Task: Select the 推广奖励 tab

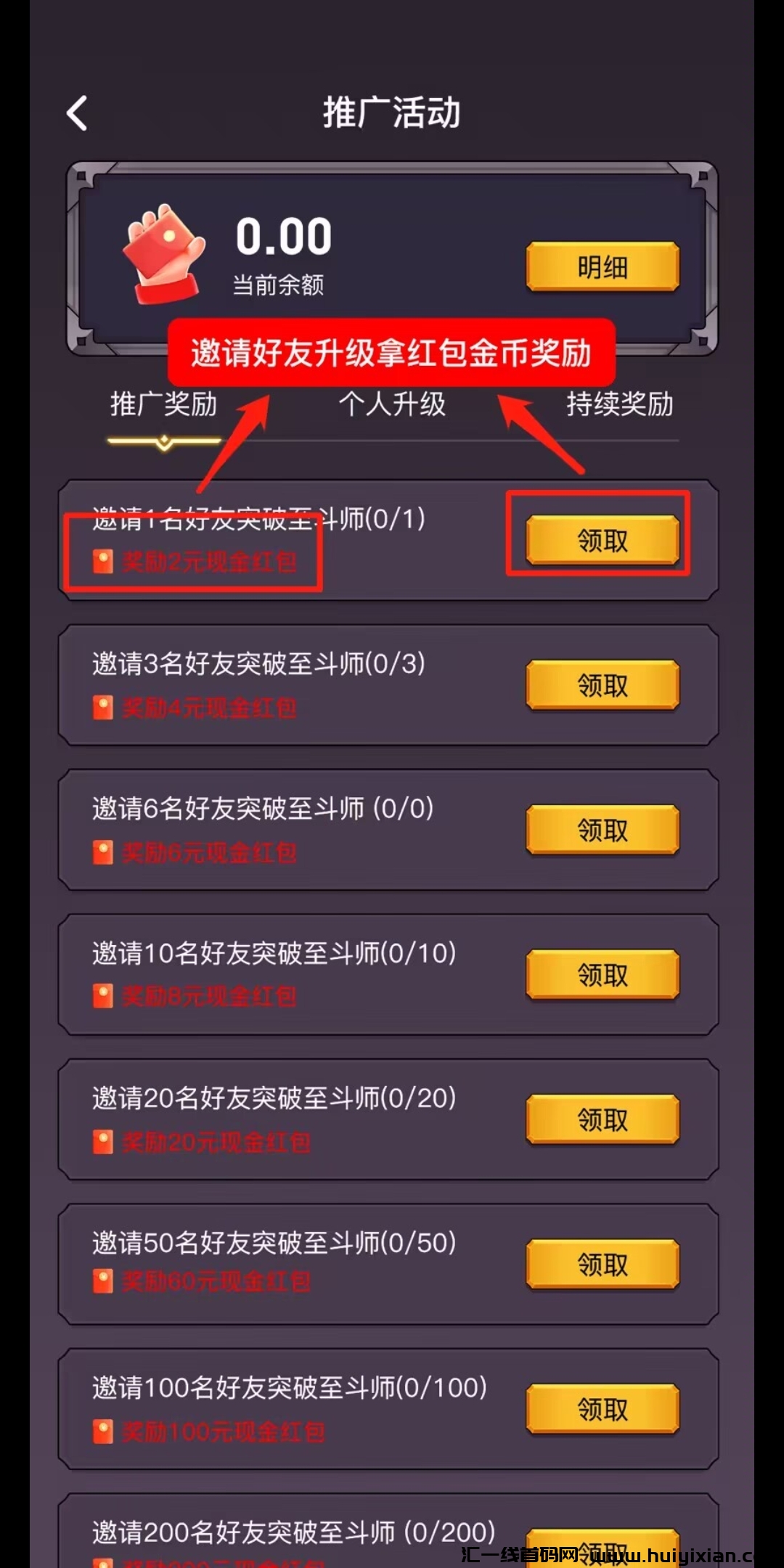Action: pos(163,407)
